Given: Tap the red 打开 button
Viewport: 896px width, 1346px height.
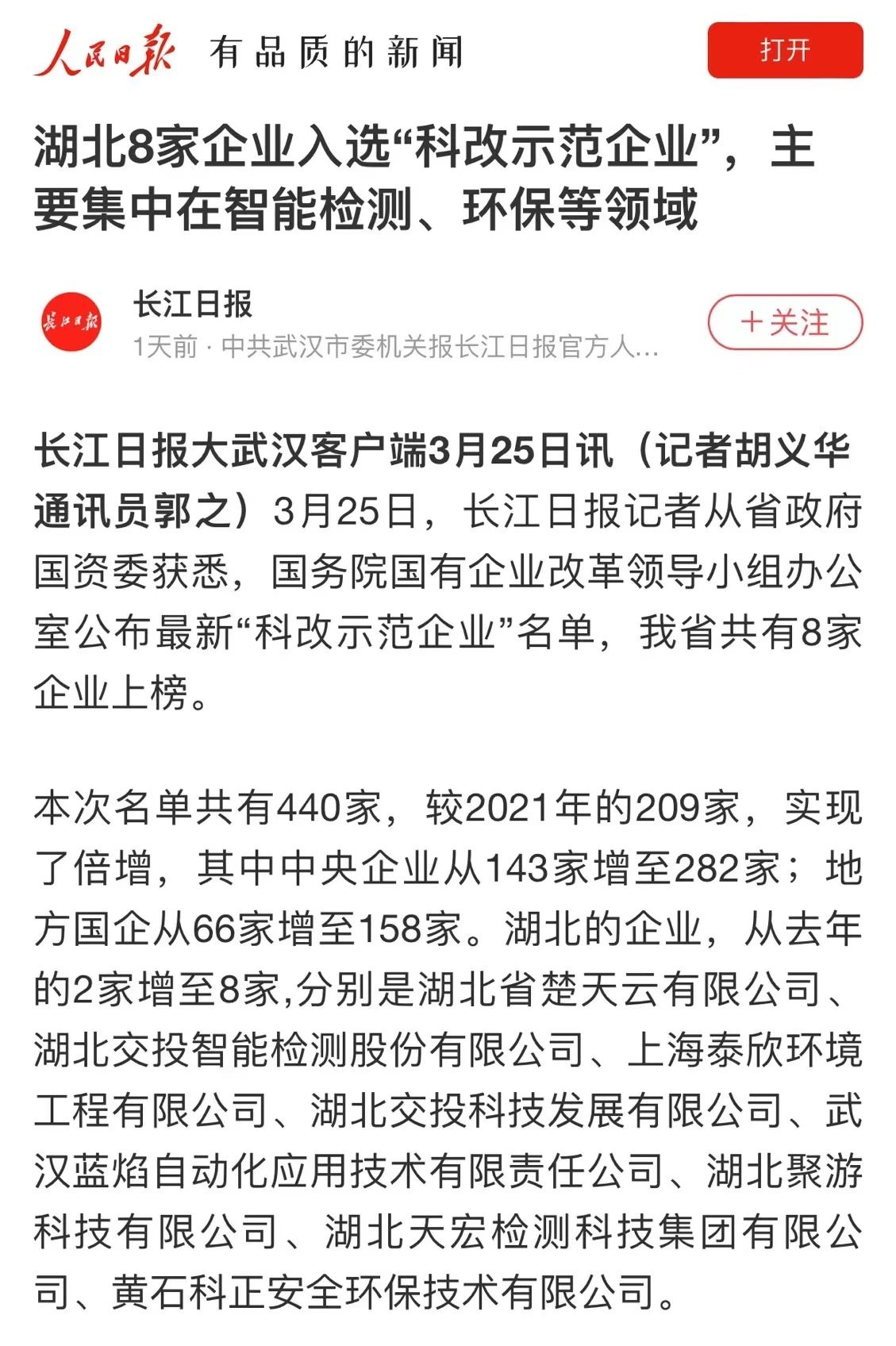Looking at the screenshot, I should click(x=784, y=50).
